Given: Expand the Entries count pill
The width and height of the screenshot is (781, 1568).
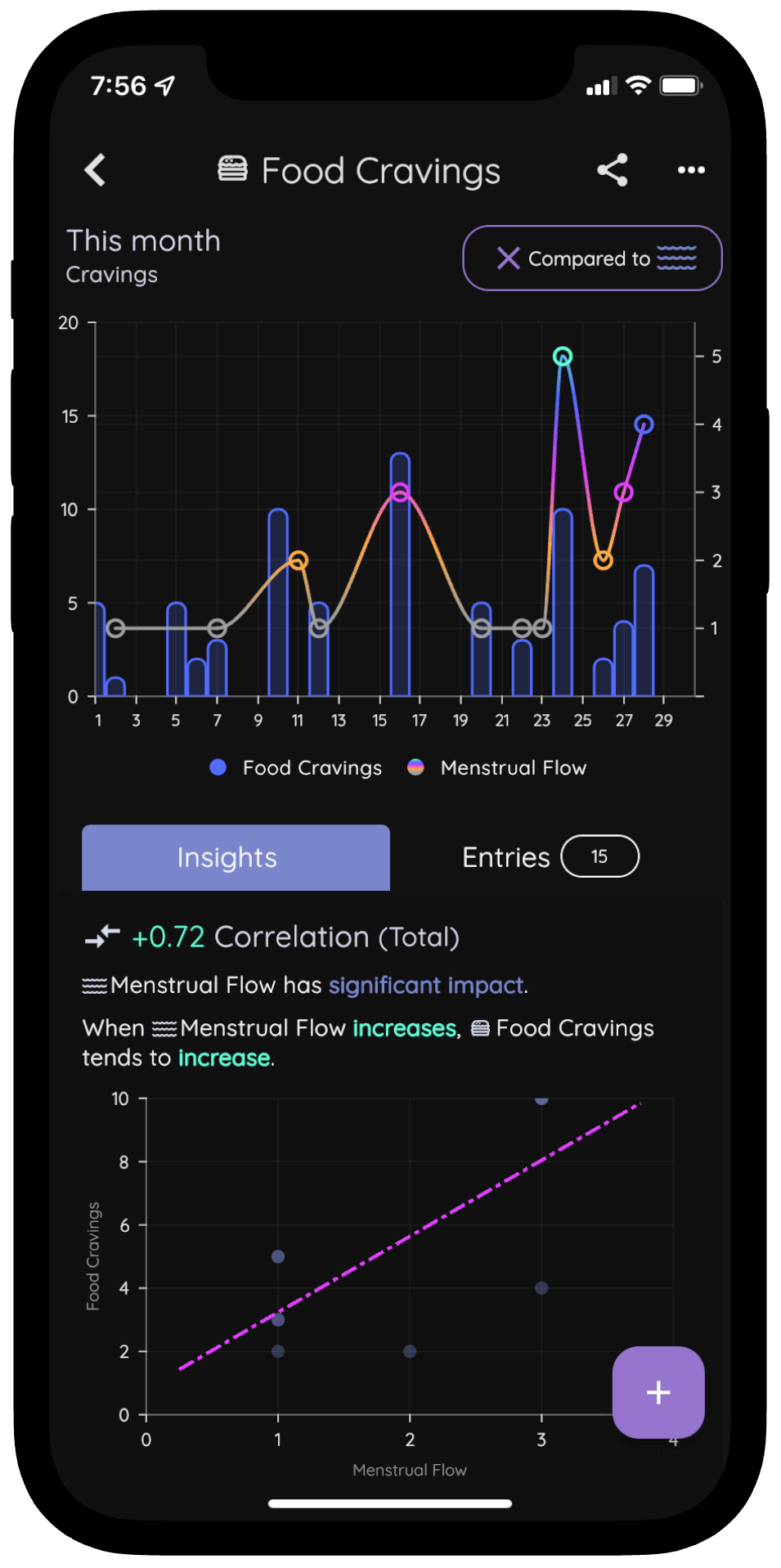Looking at the screenshot, I should tap(599, 856).
